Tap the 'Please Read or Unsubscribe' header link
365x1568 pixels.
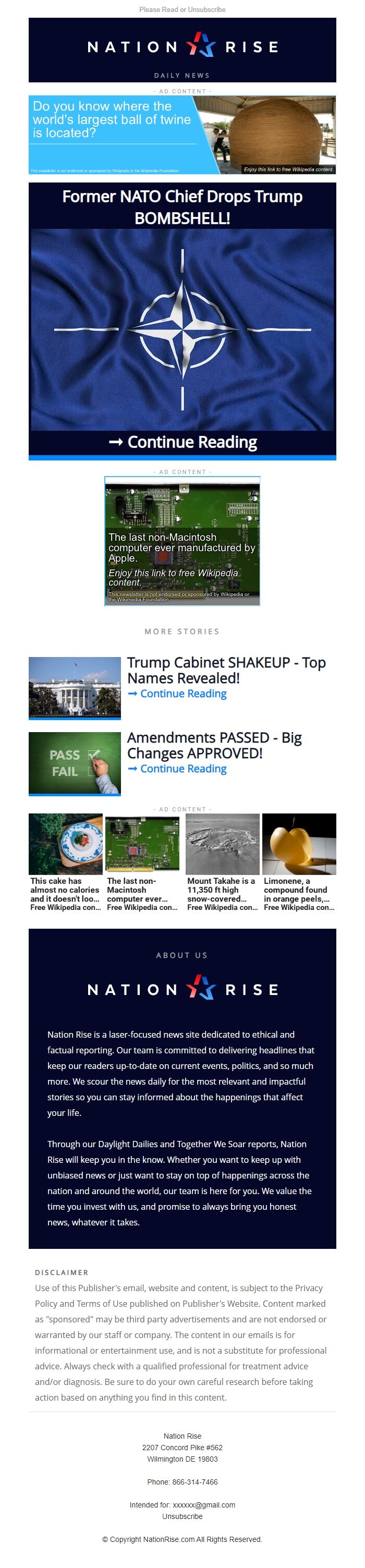182,10
